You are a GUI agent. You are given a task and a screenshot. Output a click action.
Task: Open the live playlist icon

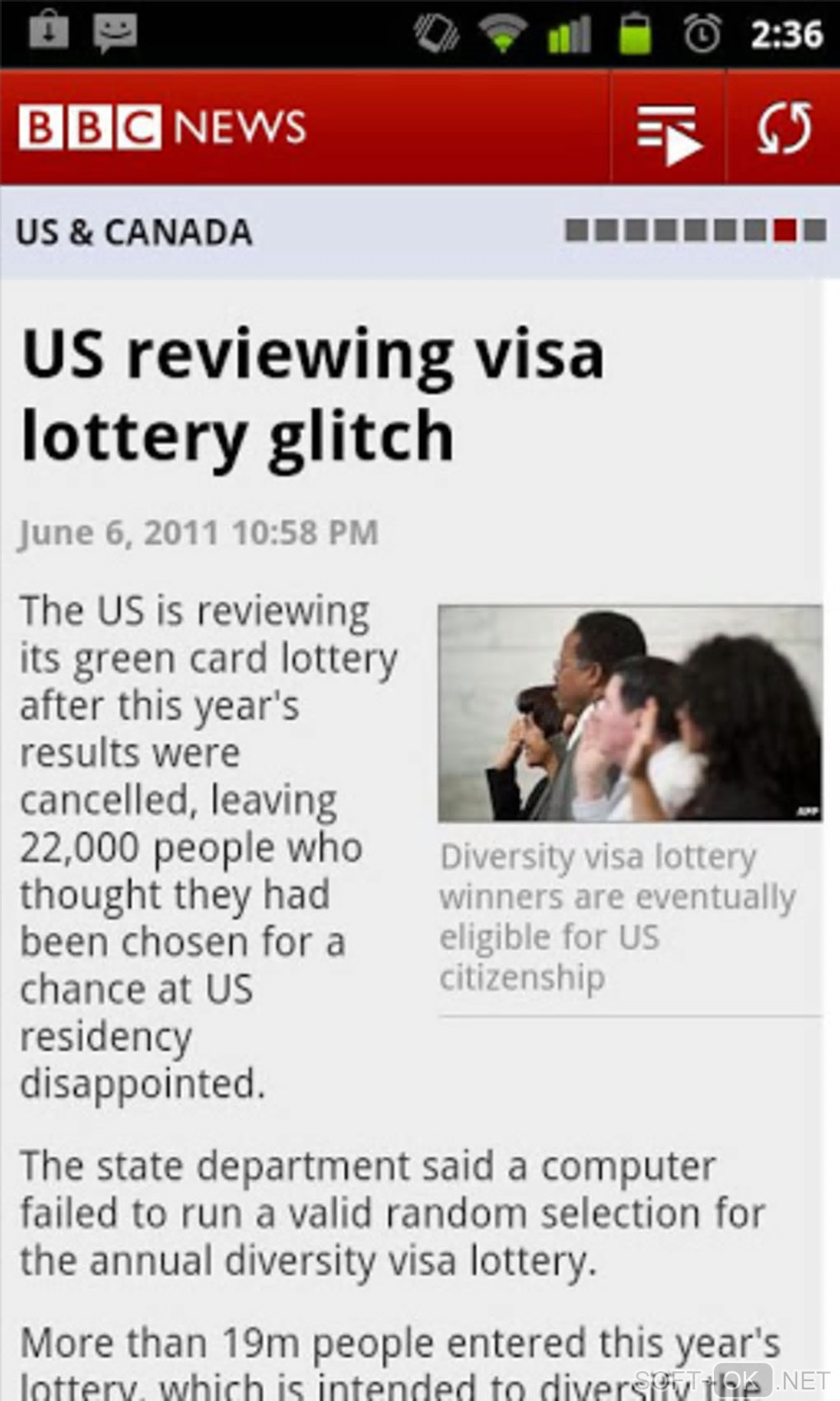pos(668,129)
